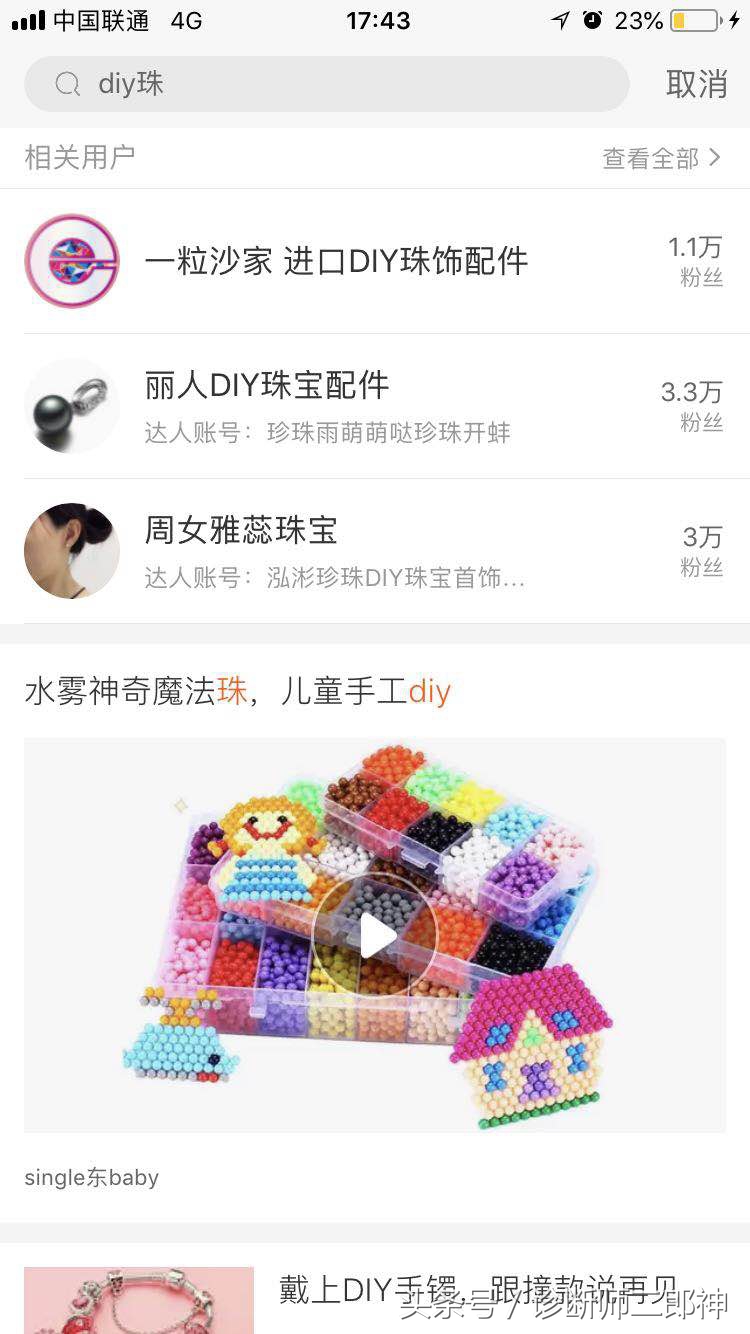Click the chevron next to 查看全部
The image size is (750, 1334).
tap(715, 157)
